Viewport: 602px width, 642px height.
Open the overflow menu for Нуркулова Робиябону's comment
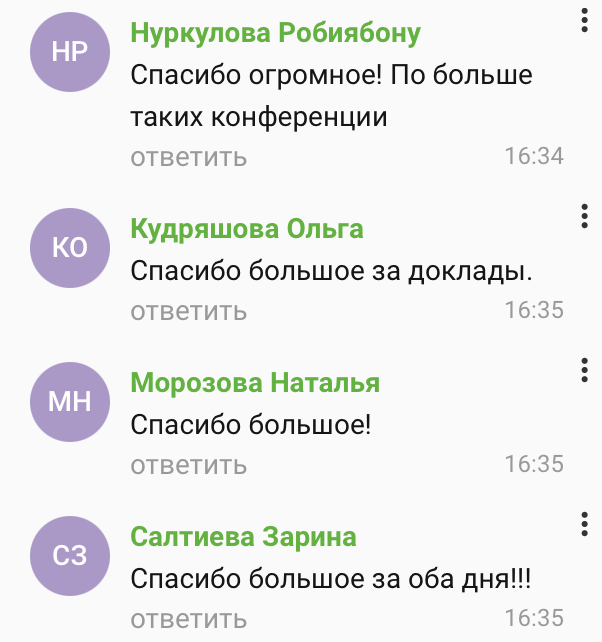click(584, 20)
